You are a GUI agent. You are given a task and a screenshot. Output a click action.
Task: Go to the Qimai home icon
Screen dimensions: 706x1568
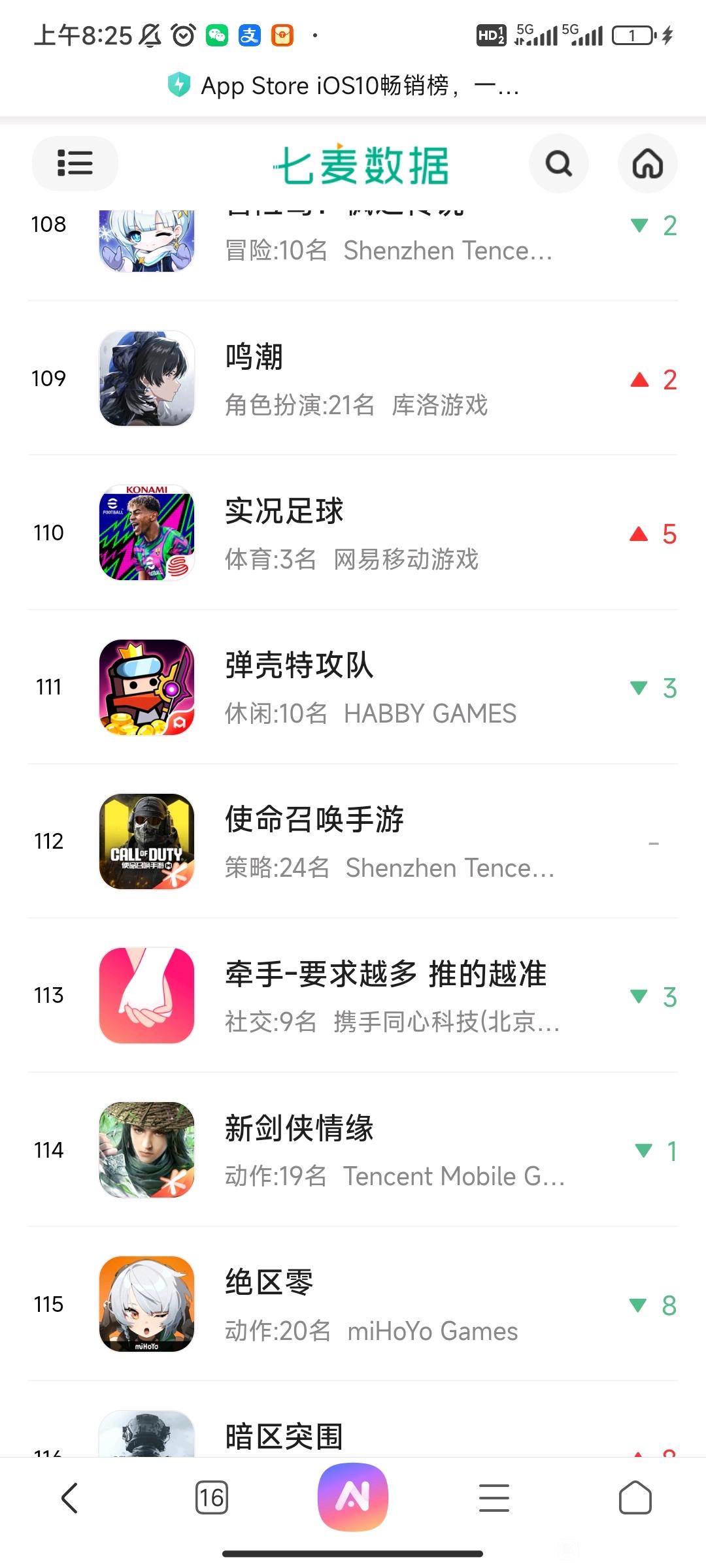[647, 163]
